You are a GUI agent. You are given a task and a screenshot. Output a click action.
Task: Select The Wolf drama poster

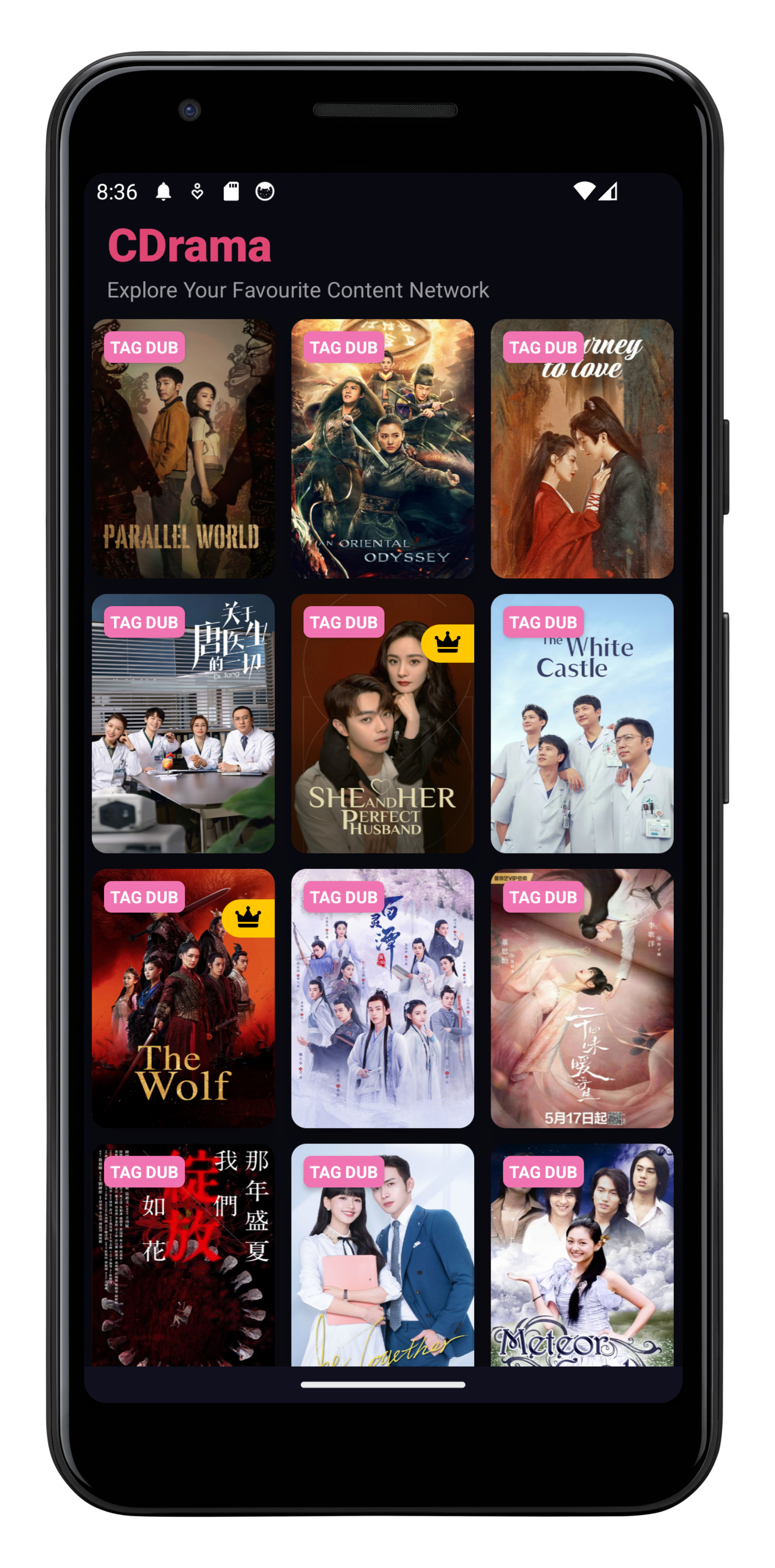point(183,998)
